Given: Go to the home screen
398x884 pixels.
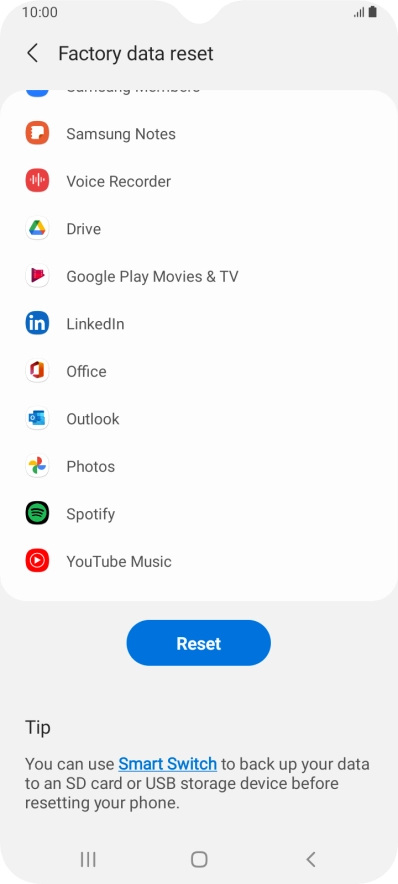Looking at the screenshot, I should point(199,859).
